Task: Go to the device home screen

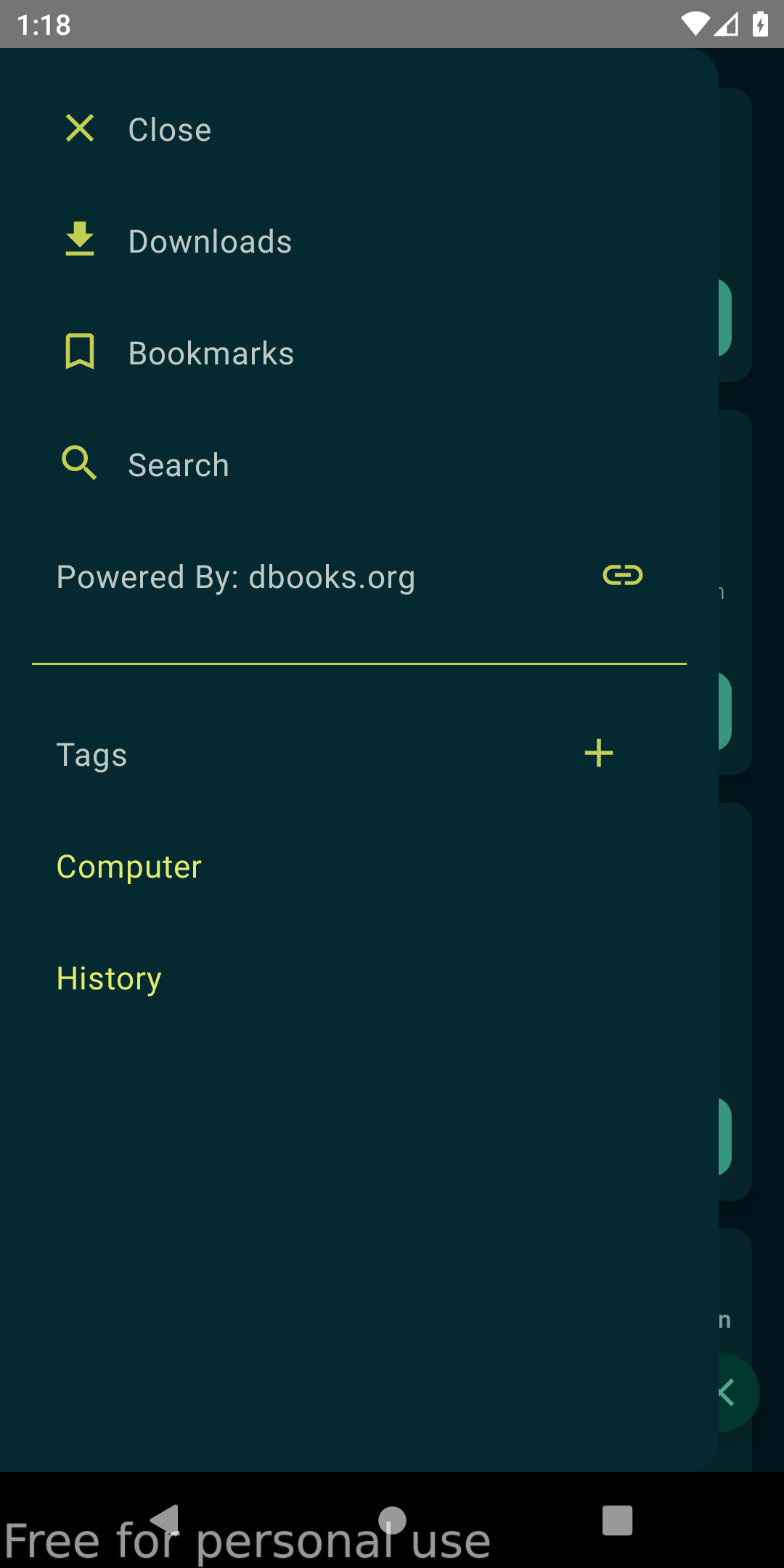Action: coord(392,1519)
